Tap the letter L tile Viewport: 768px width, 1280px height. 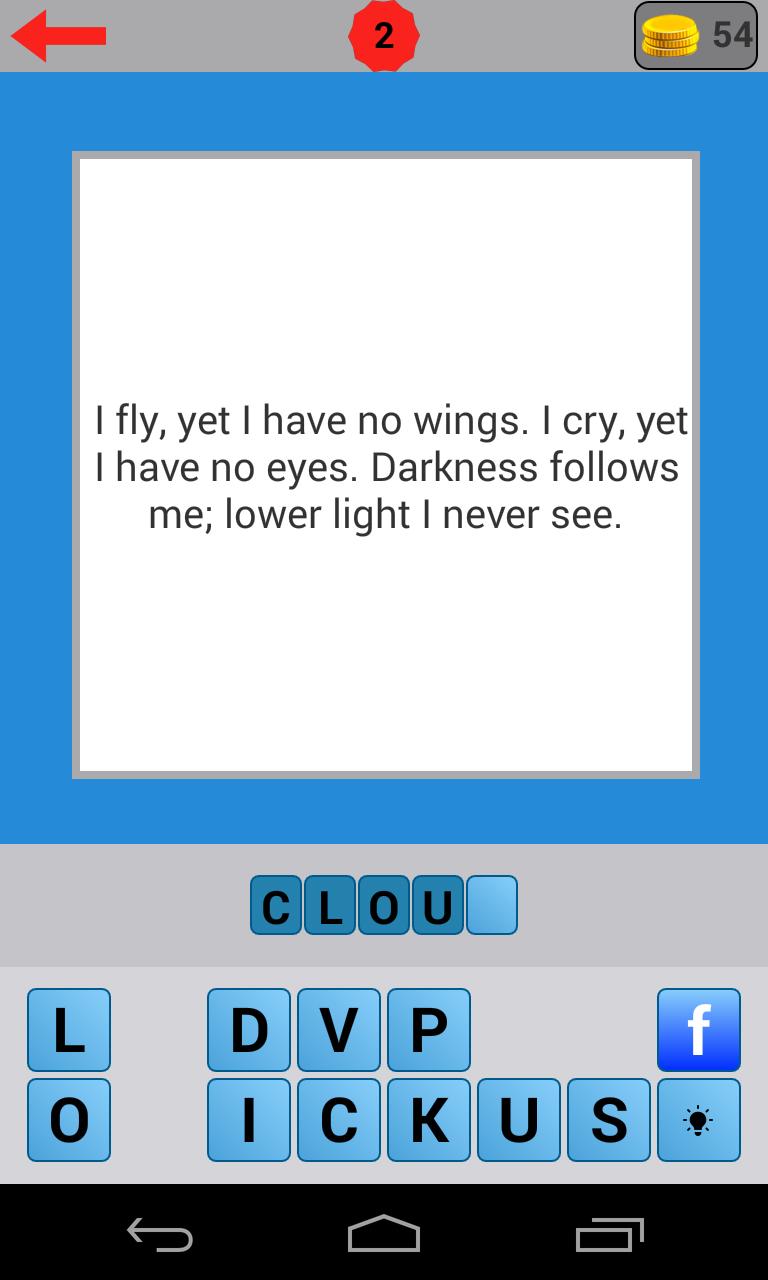(69, 1030)
